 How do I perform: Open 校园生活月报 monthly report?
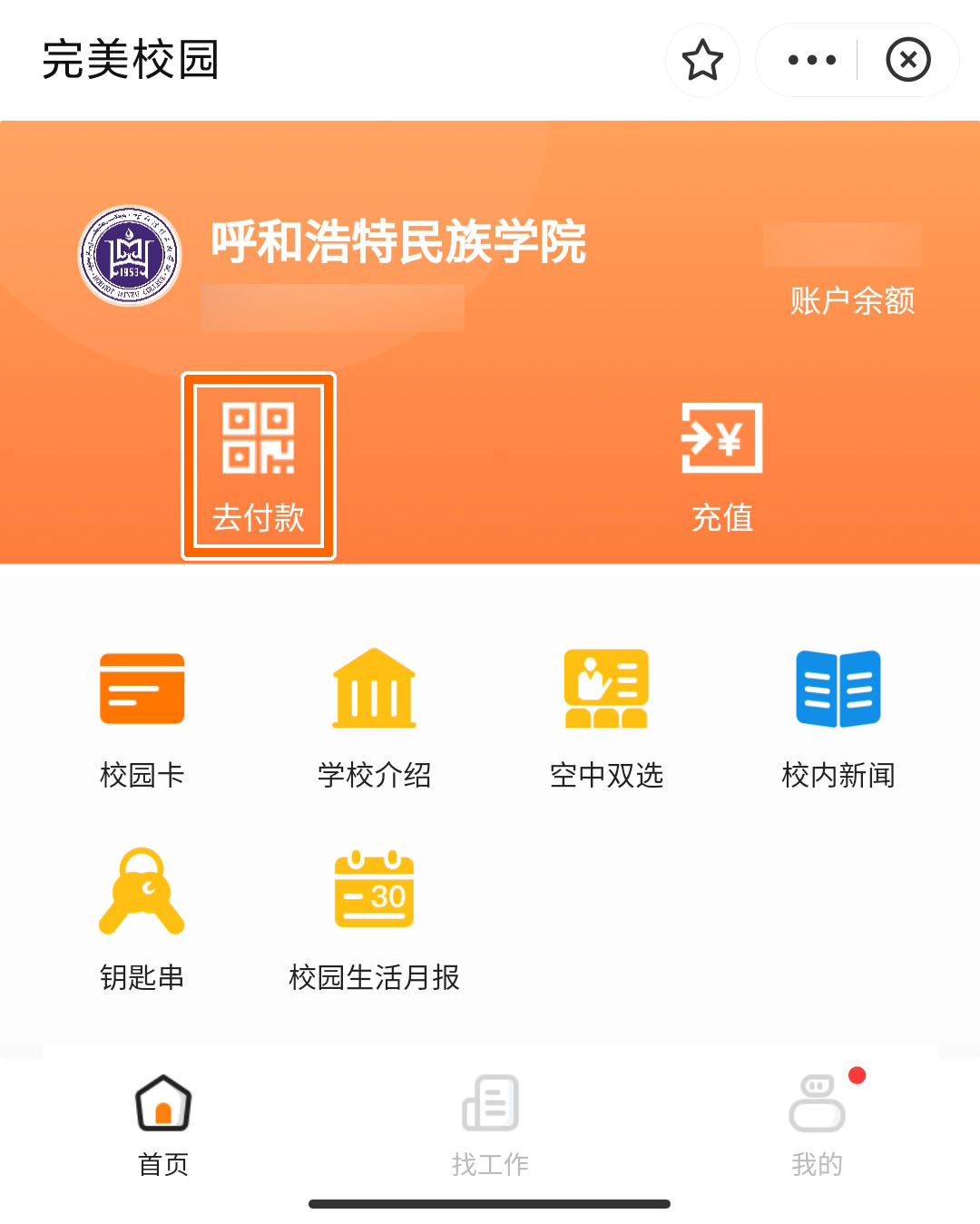tap(374, 918)
